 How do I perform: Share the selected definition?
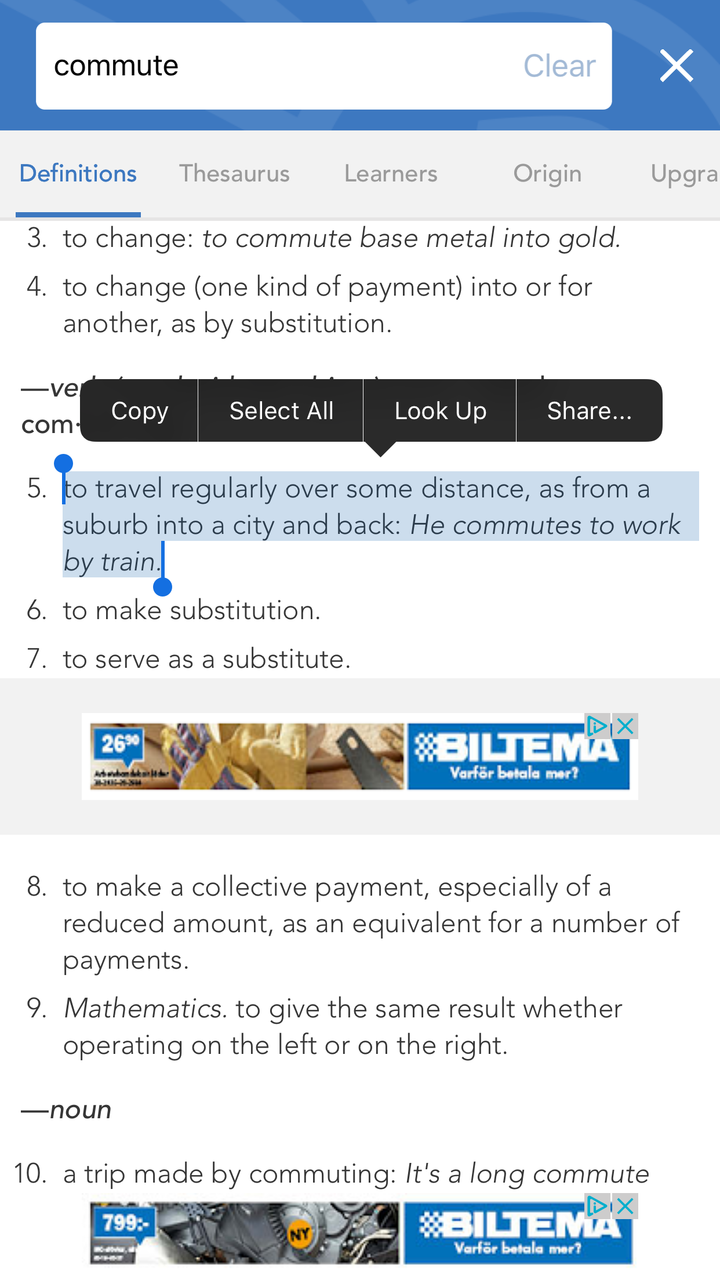click(x=589, y=411)
